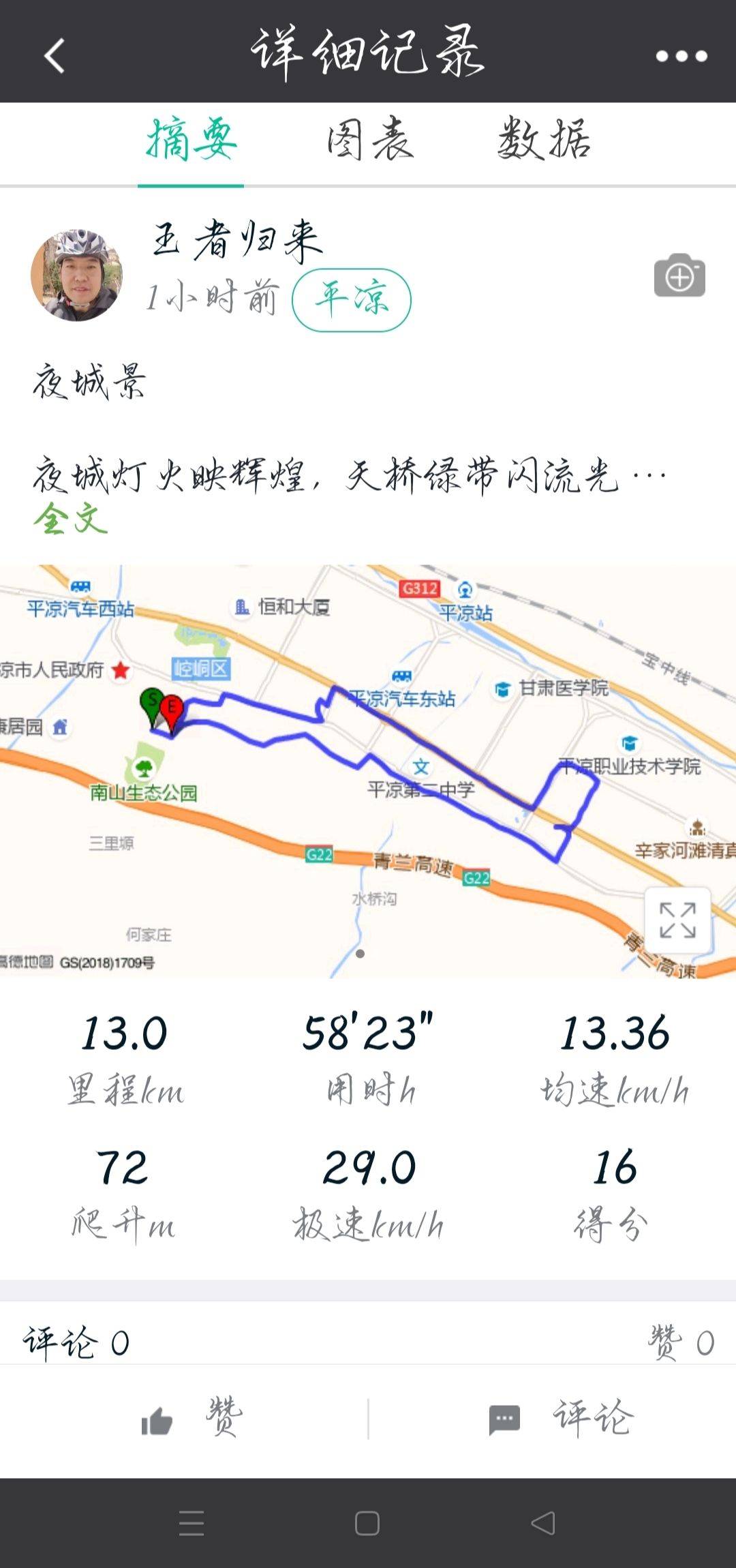Expand the route map to fullscreen
Image resolution: width=736 pixels, height=1568 pixels.
[x=677, y=920]
